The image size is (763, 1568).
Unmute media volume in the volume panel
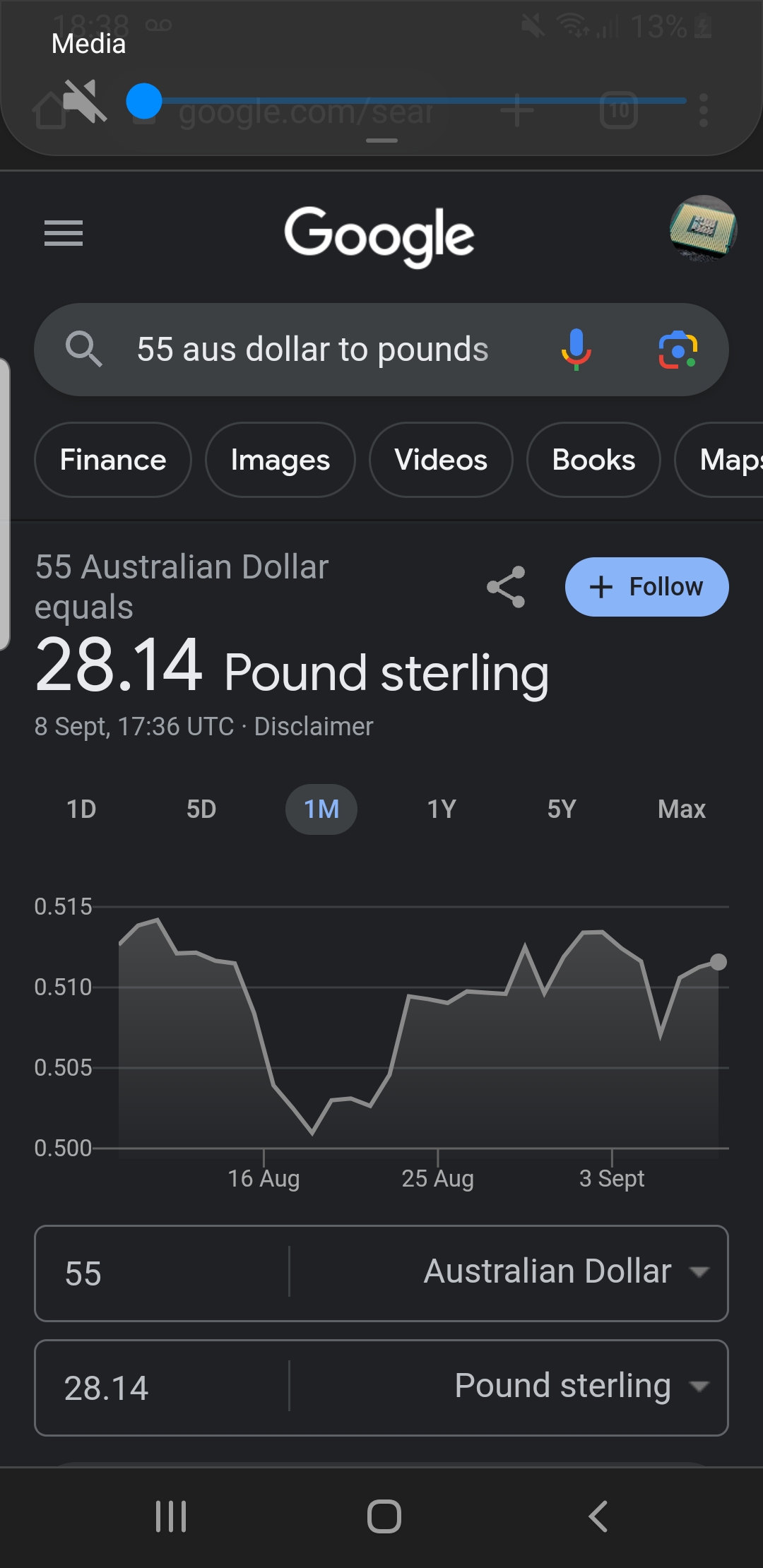pos(85,101)
